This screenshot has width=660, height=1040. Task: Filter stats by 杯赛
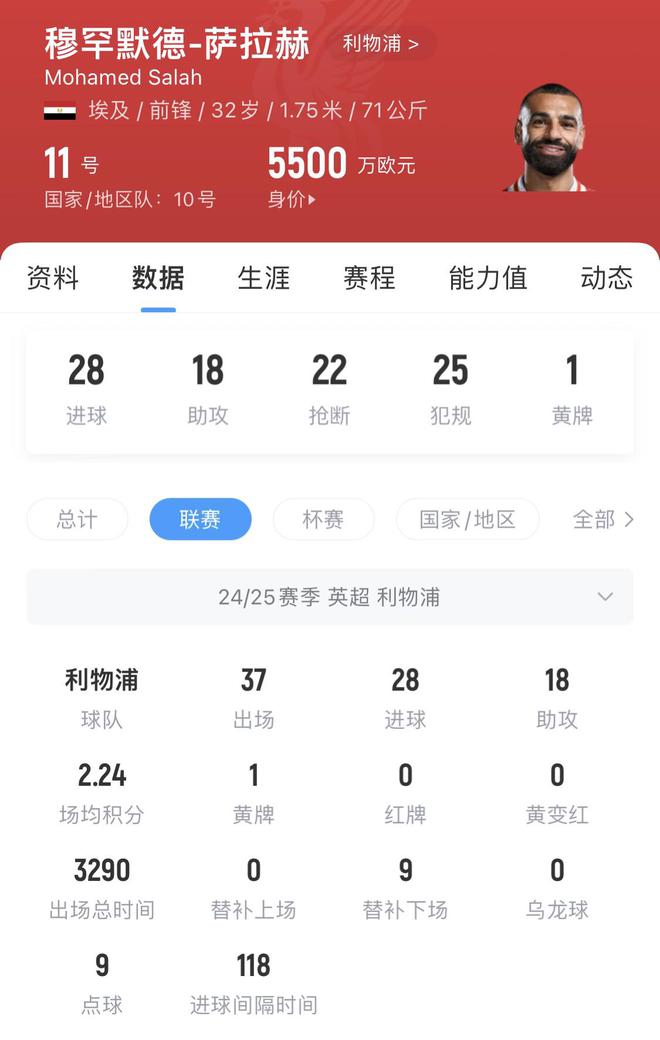coord(323,519)
